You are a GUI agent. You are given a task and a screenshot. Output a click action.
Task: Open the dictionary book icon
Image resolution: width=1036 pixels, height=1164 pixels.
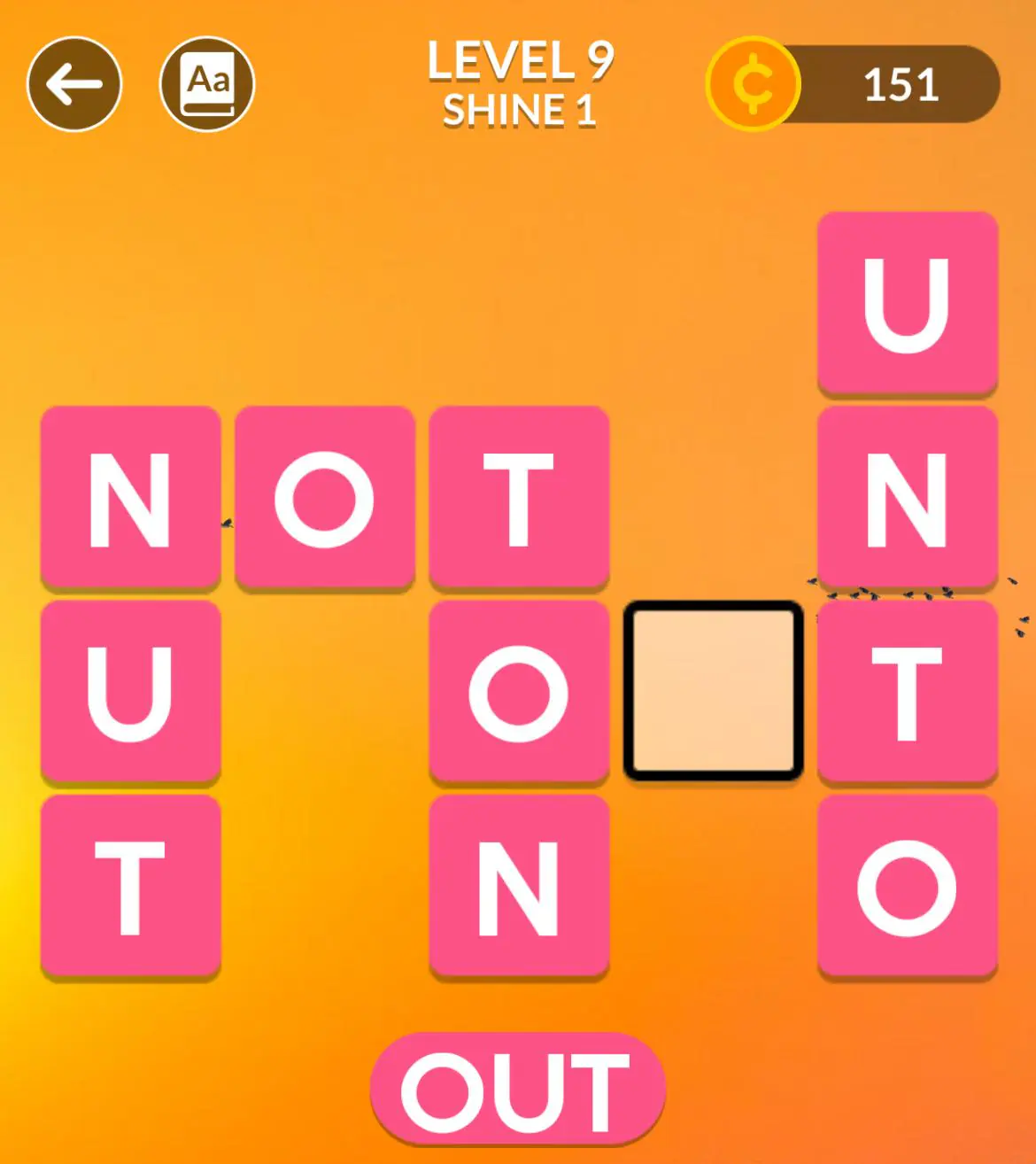(207, 85)
